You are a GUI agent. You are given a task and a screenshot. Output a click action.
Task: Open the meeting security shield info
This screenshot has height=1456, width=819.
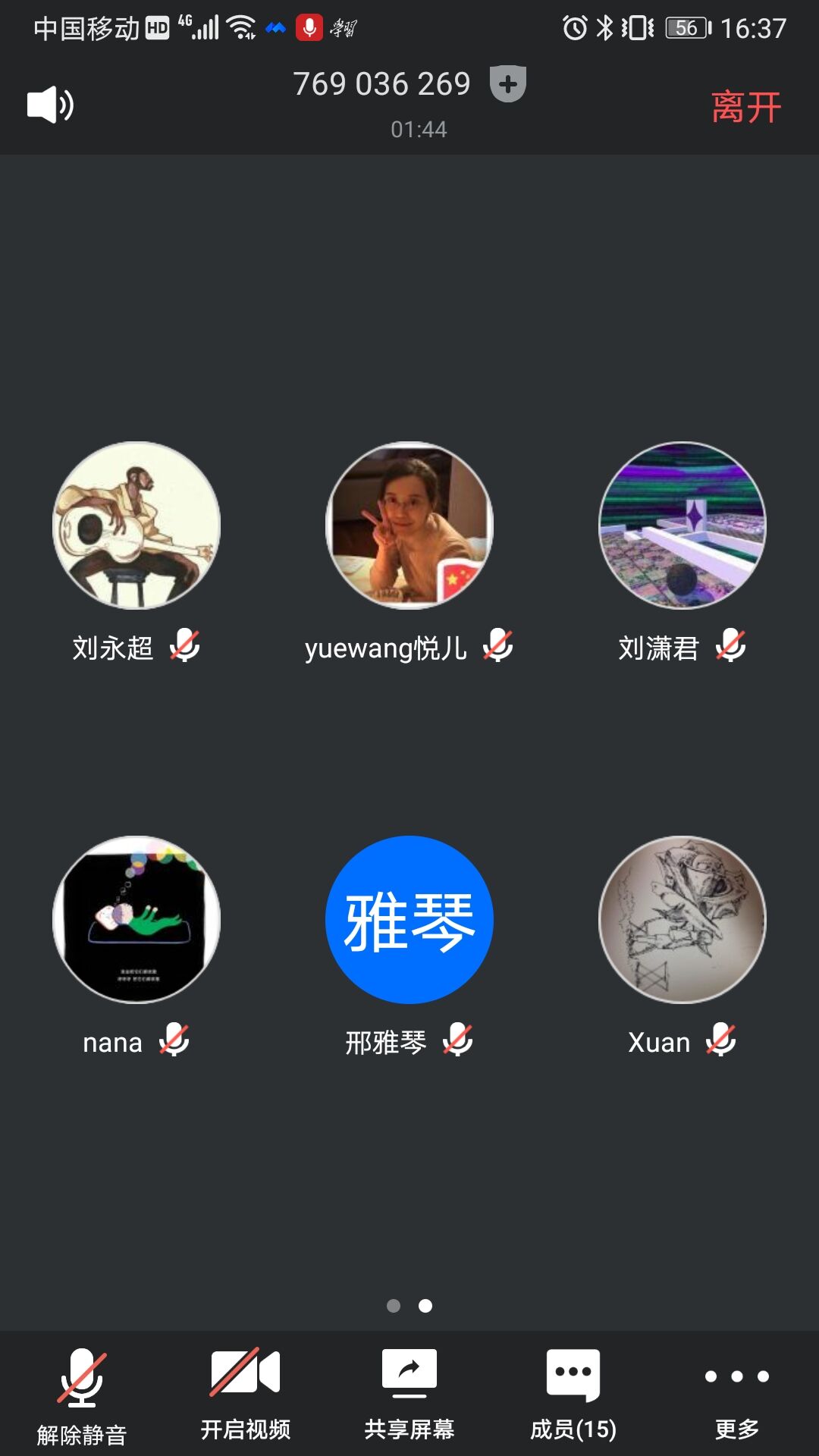click(508, 83)
